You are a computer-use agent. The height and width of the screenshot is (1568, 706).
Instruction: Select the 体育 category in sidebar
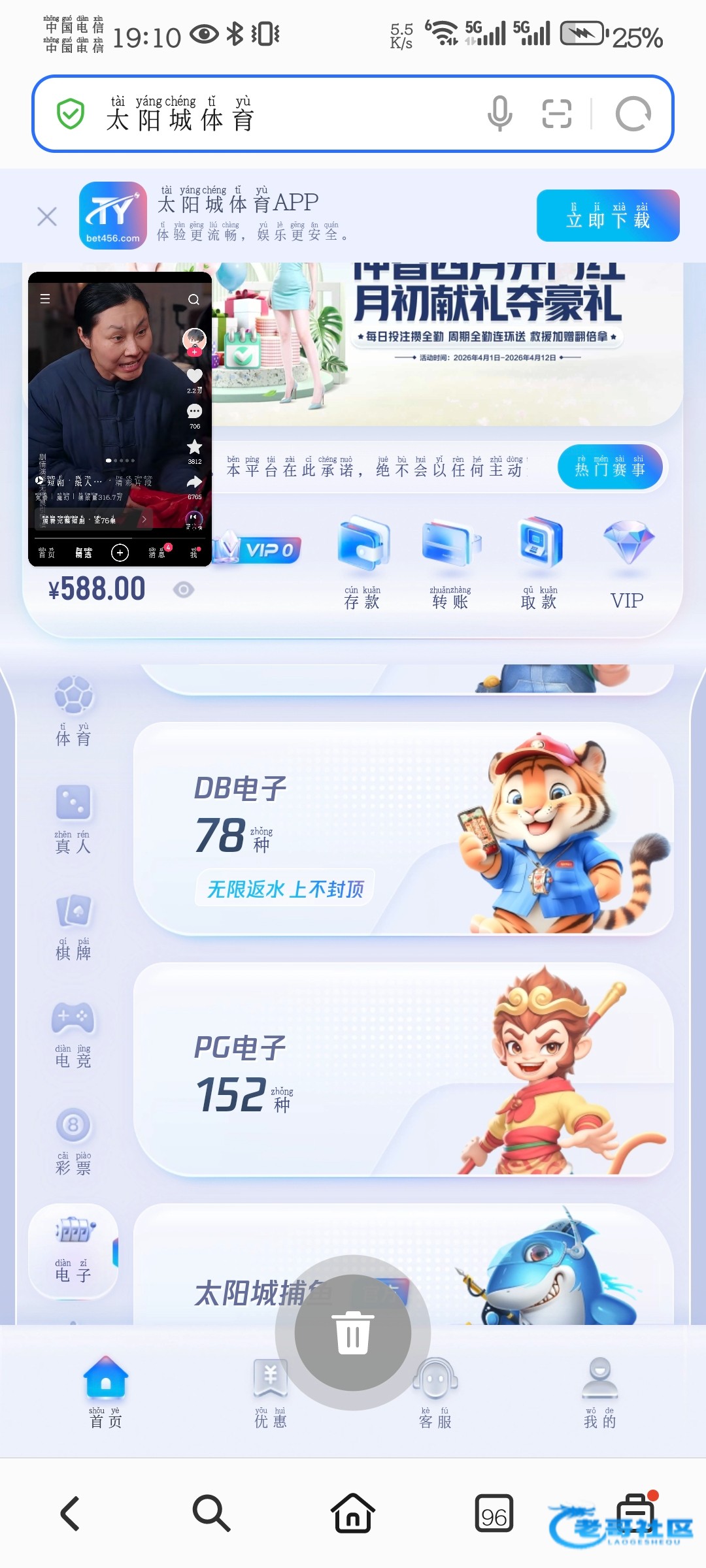[x=73, y=712]
